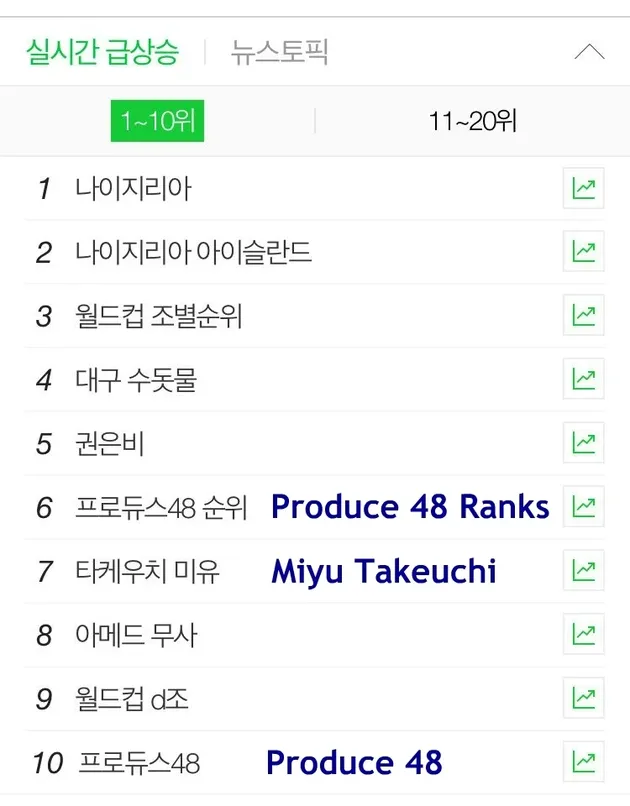Open the 대구 수돗물 trending term
This screenshot has width=630, height=806.
[136, 380]
